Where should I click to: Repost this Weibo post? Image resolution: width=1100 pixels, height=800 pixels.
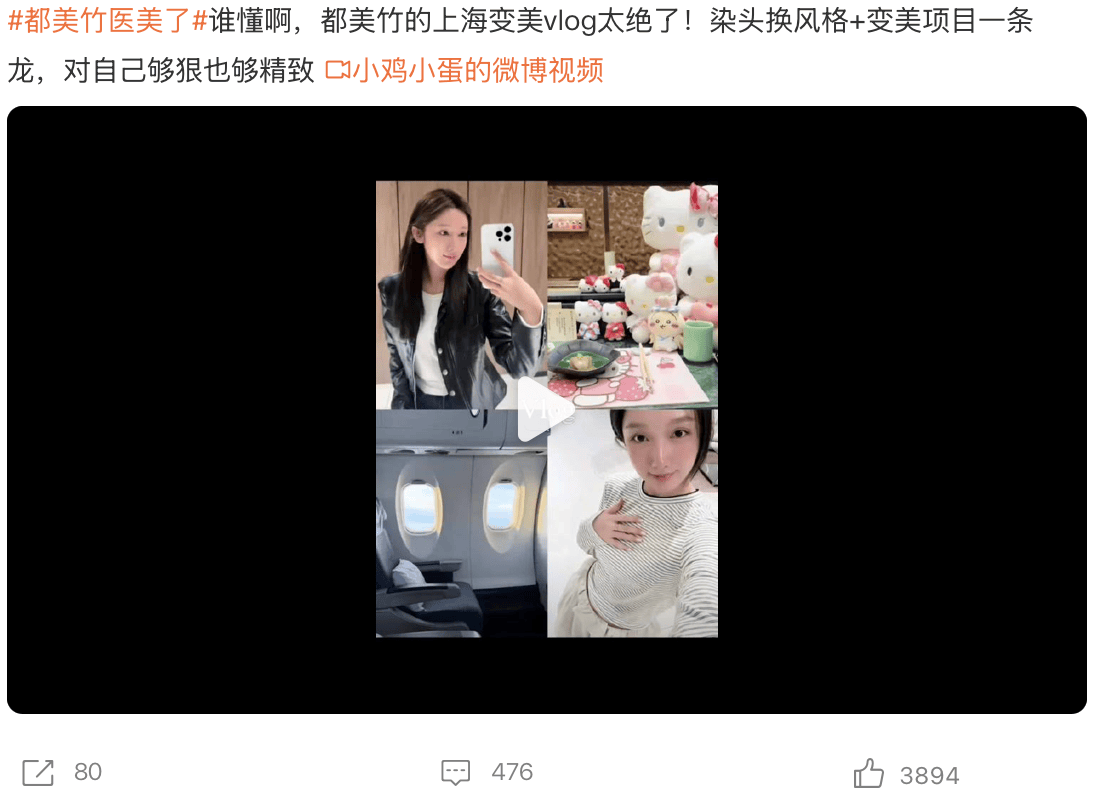coord(38,772)
